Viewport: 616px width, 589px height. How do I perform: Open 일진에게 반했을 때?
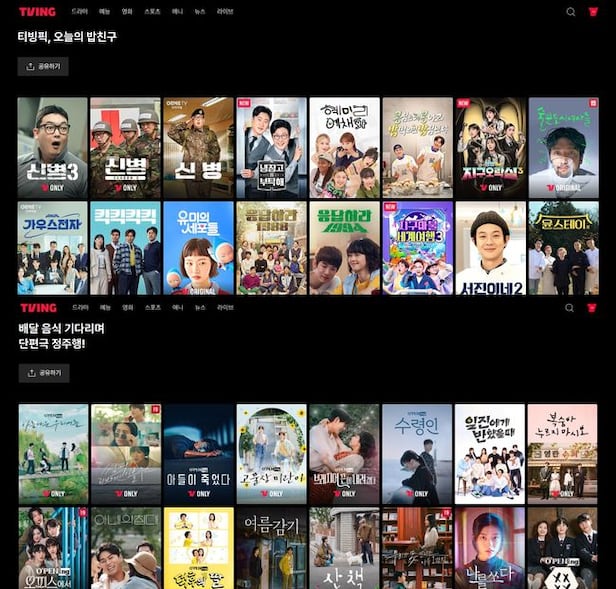(490, 453)
